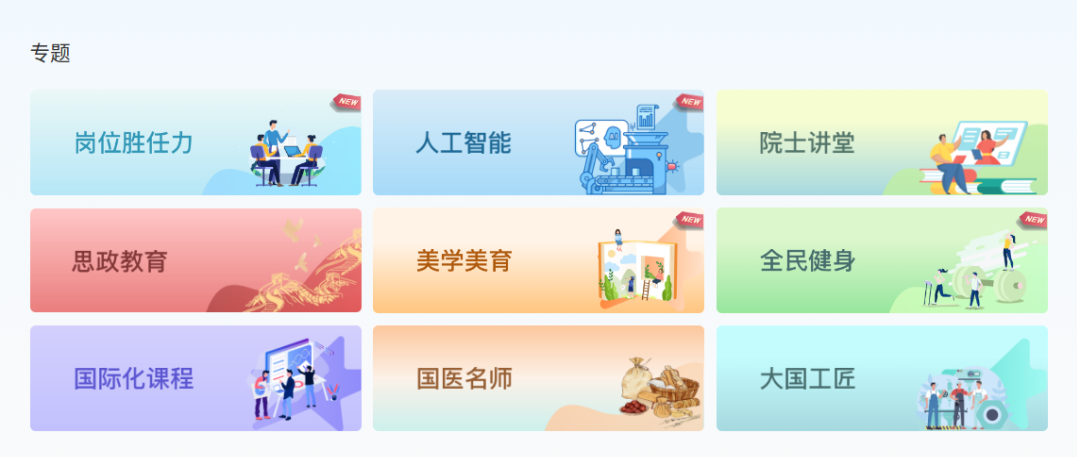Select the 人工智能 topic card
The width and height of the screenshot is (1077, 457).
point(538,143)
